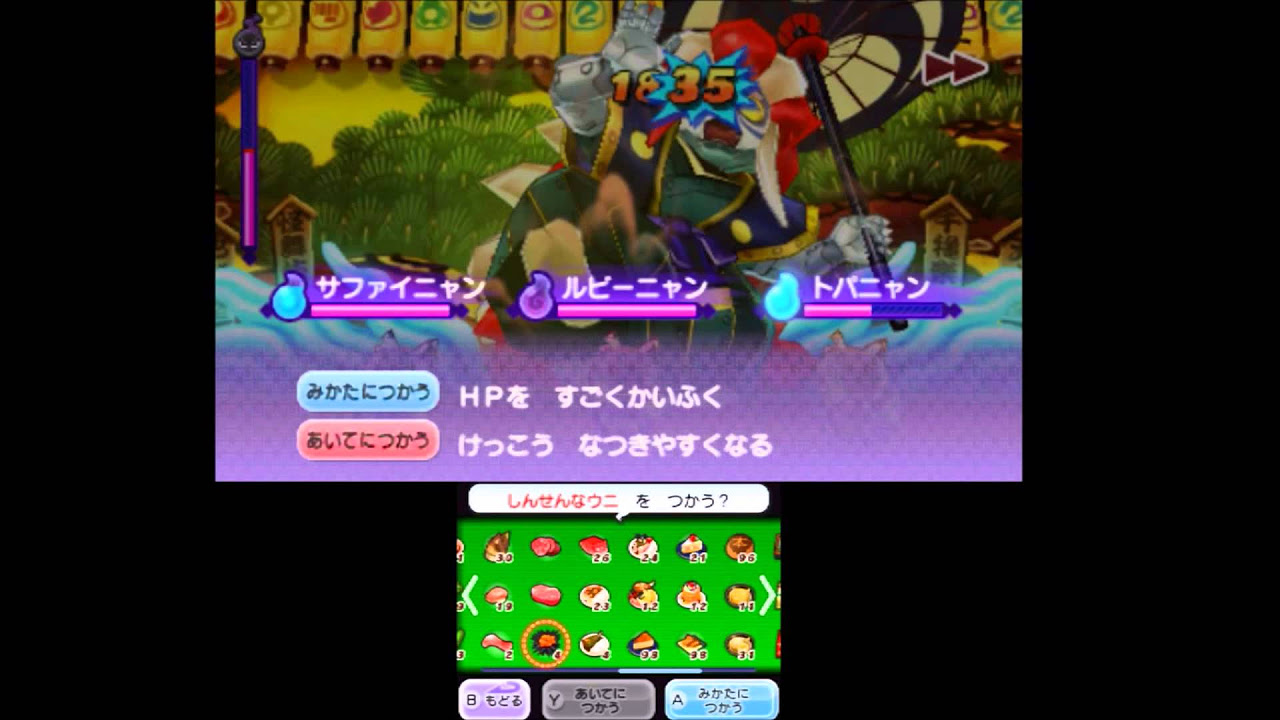Pick the bamboo shoot item with count 30
Viewport: 1280px width, 720px height.
498,547
